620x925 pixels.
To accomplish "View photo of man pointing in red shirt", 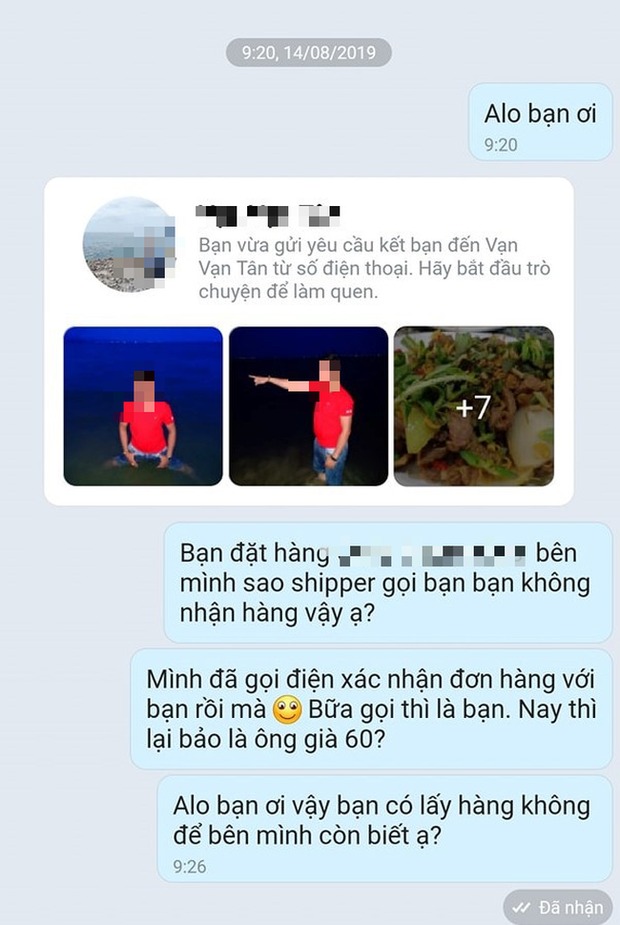I will click(308, 406).
